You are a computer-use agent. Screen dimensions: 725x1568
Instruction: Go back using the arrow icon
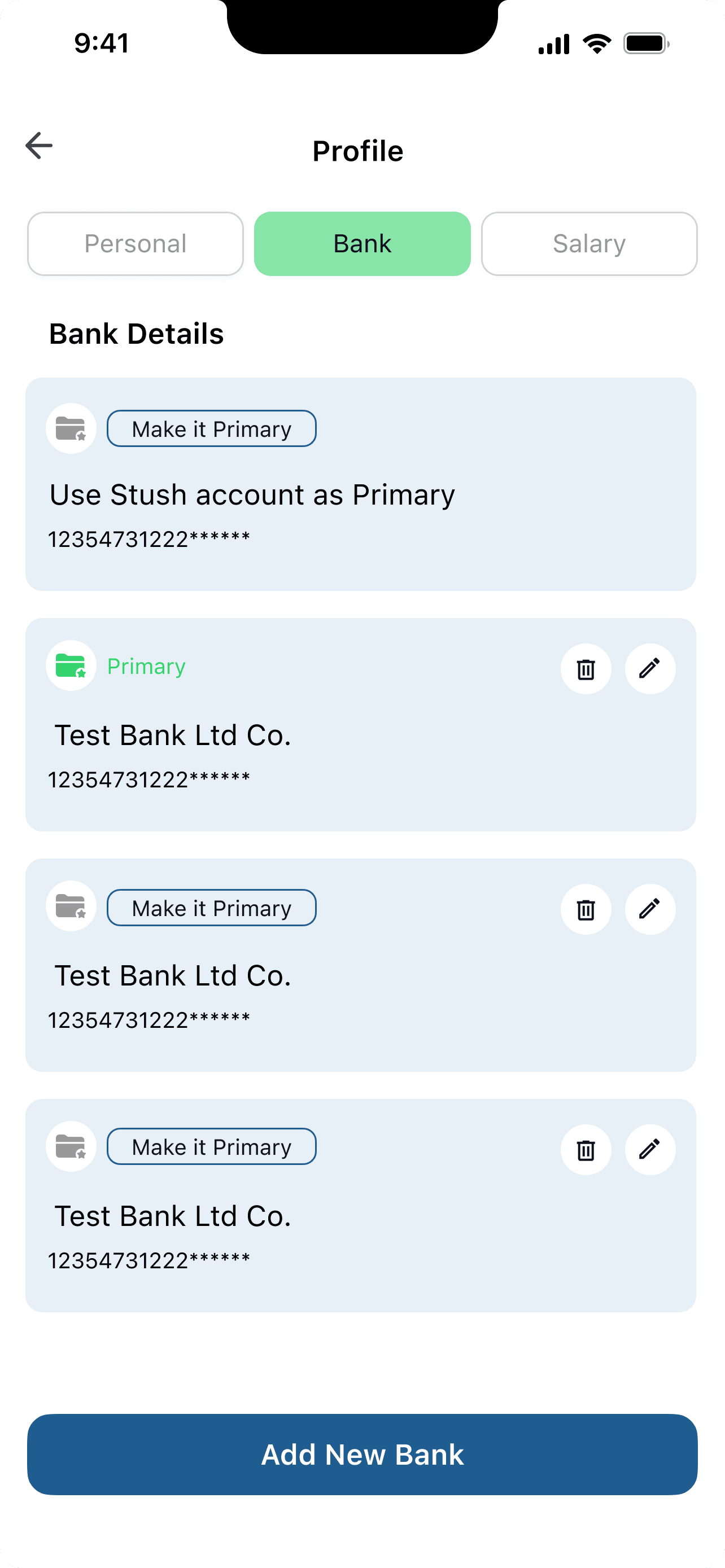click(39, 146)
